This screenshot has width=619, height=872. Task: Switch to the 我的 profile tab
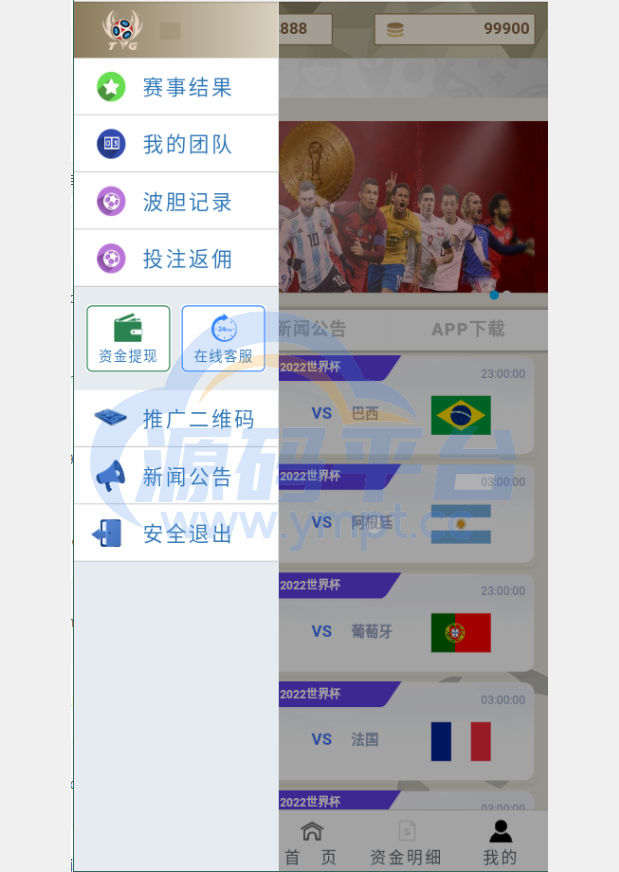500,842
